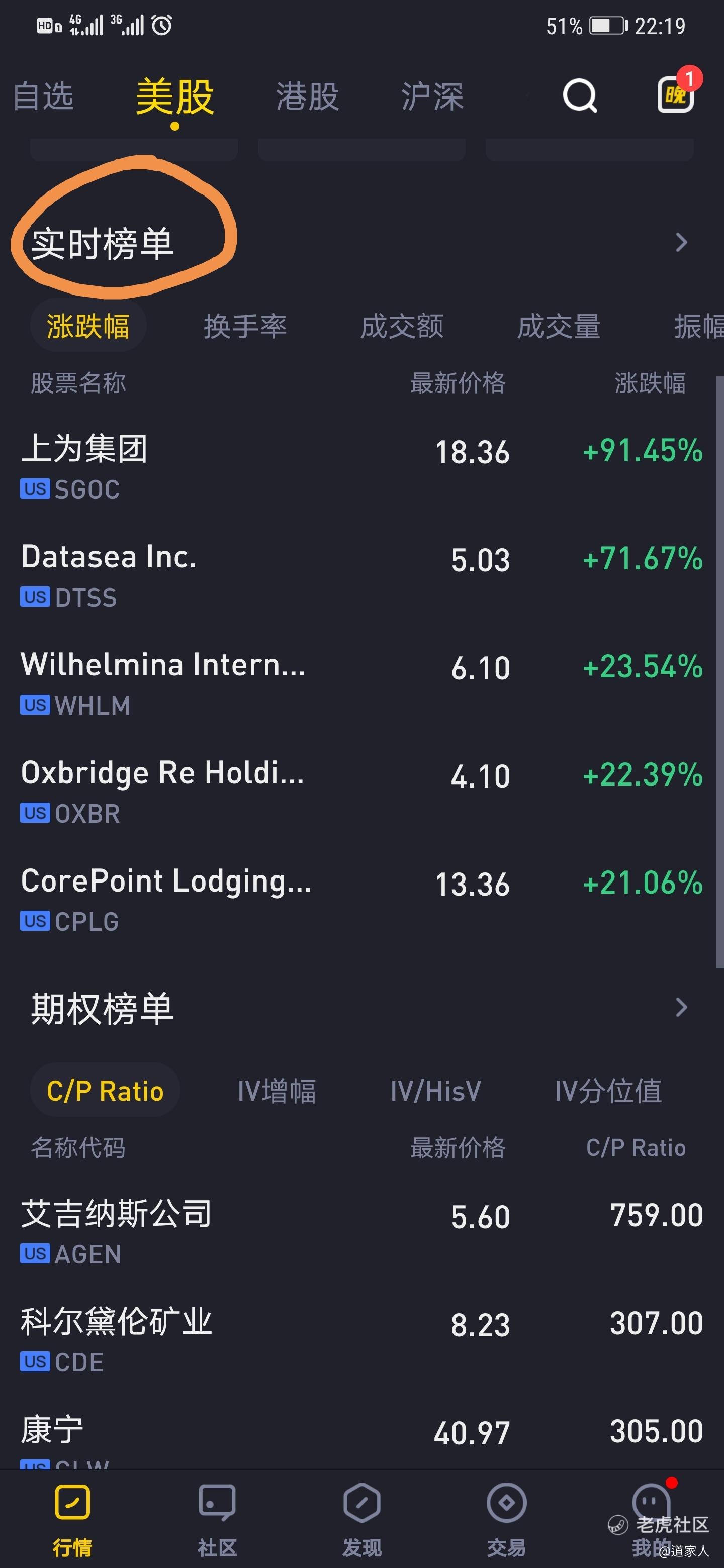The height and width of the screenshot is (1568, 724).
Task: Open the search magnifier icon
Action: click(x=580, y=95)
